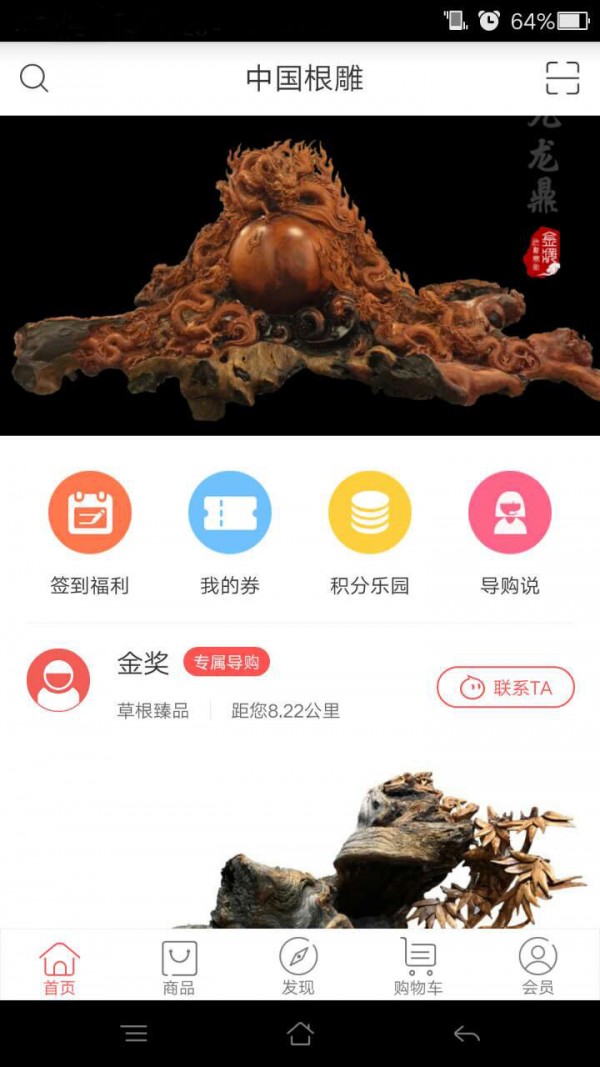
Task: Switch to the 首页 home tab
Action: pyautogui.click(x=59, y=968)
